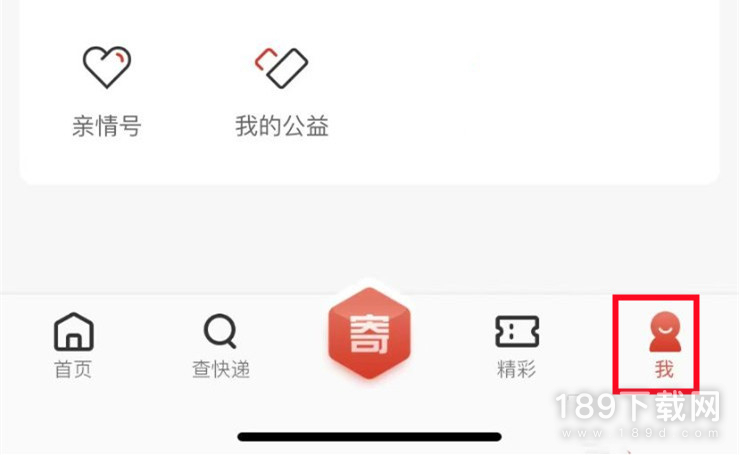
Task: Open 我的公益 charity page
Action: click(281, 88)
